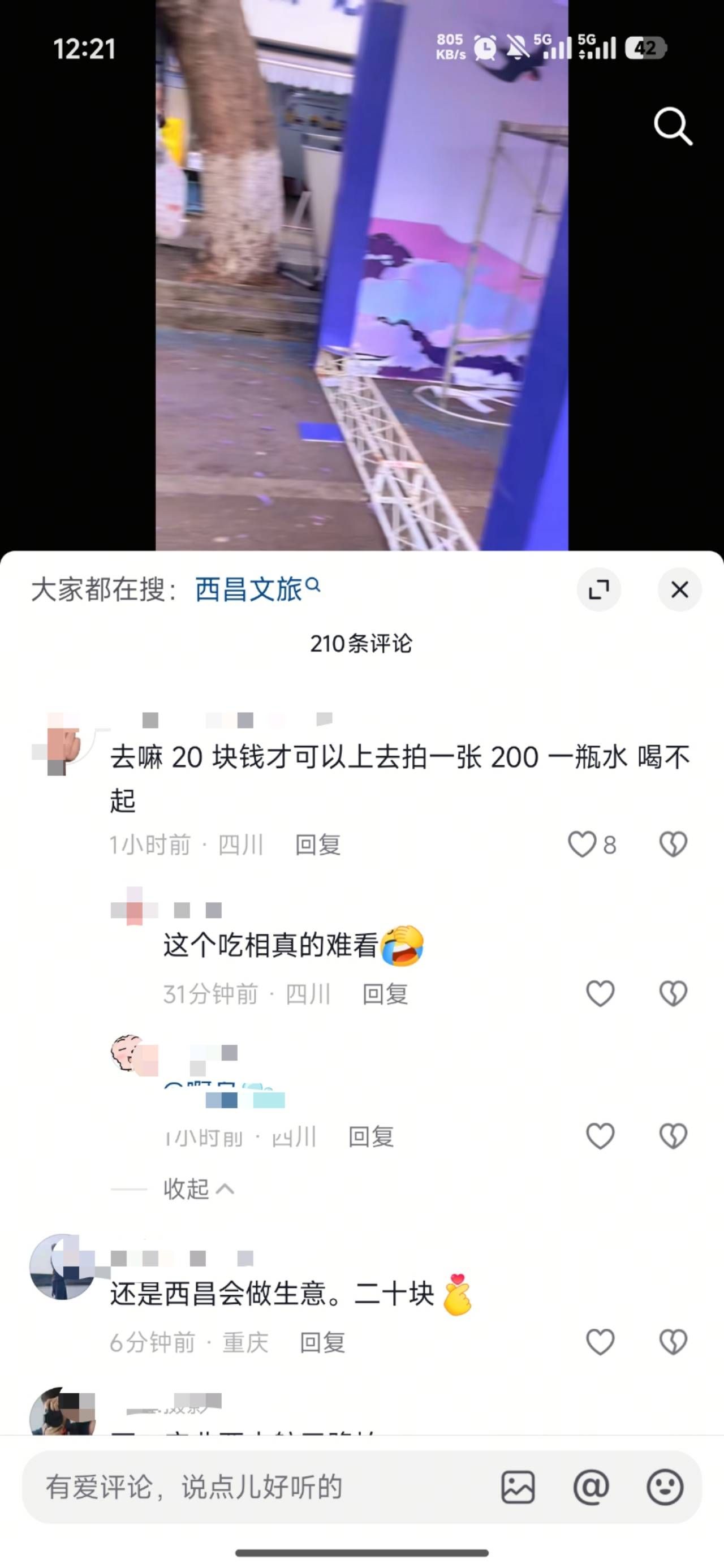Image resolution: width=724 pixels, height=1568 pixels.
Task: Dislike the reply 这个吃相真的难看
Action: [x=673, y=993]
